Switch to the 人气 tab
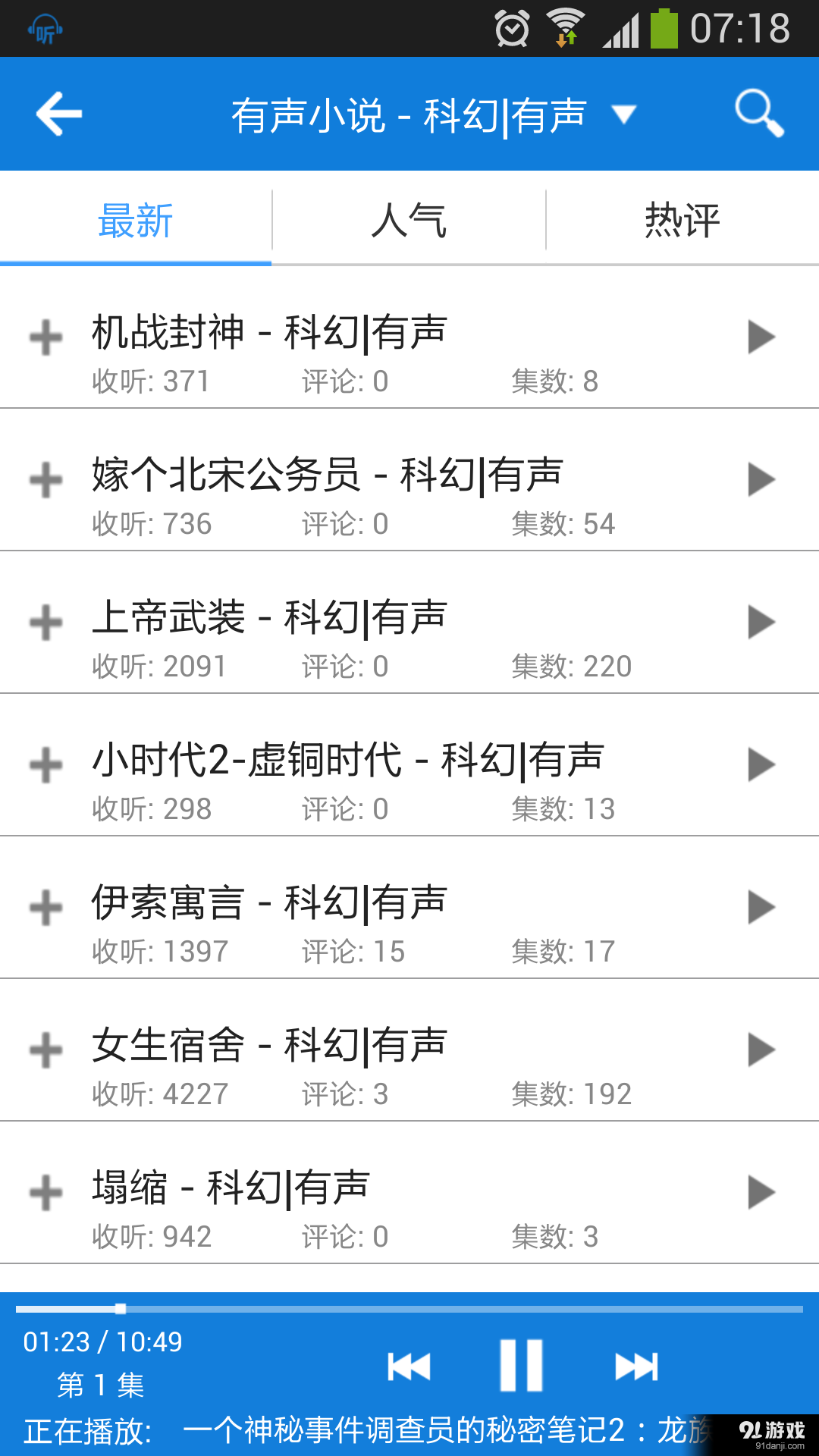Viewport: 819px width, 1456px height. [408, 219]
